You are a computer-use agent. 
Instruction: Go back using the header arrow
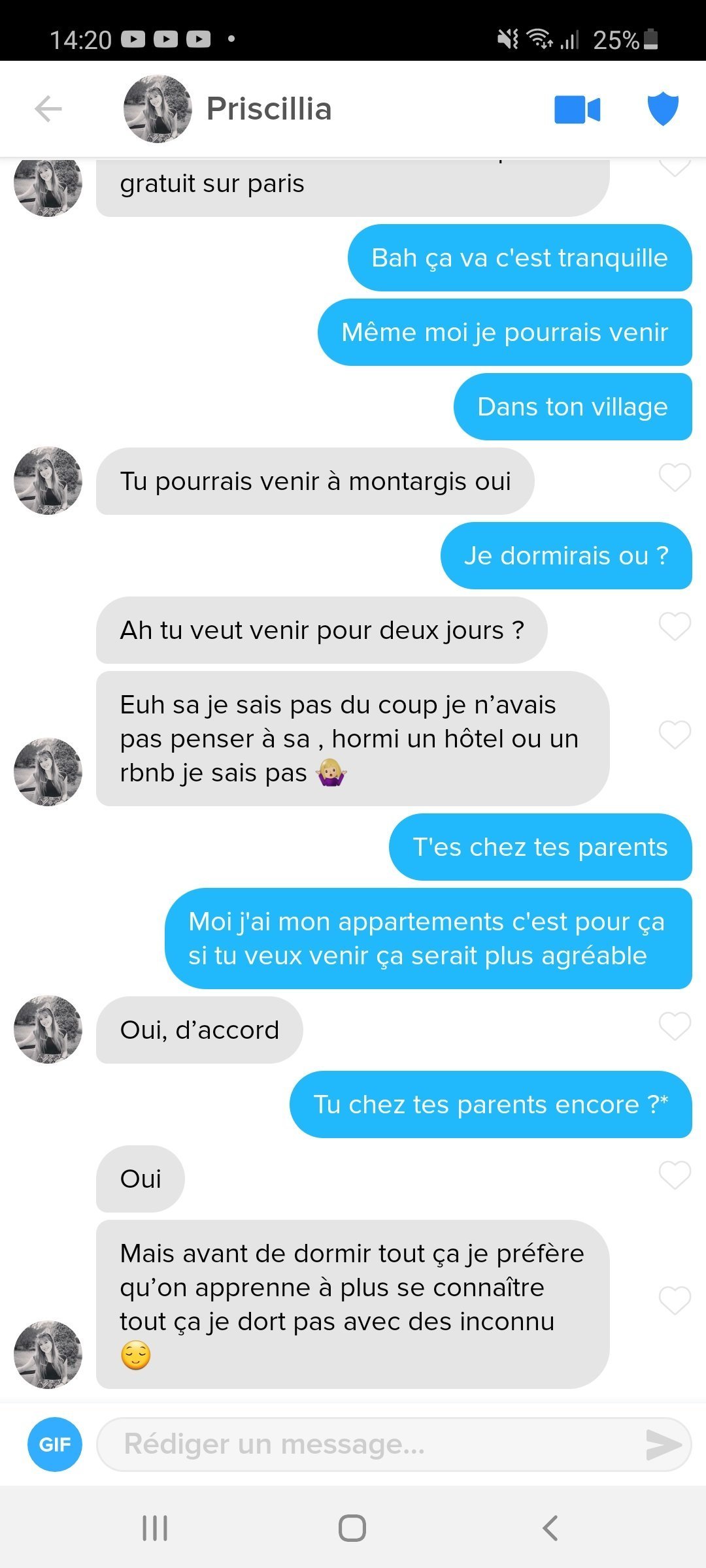coord(48,108)
